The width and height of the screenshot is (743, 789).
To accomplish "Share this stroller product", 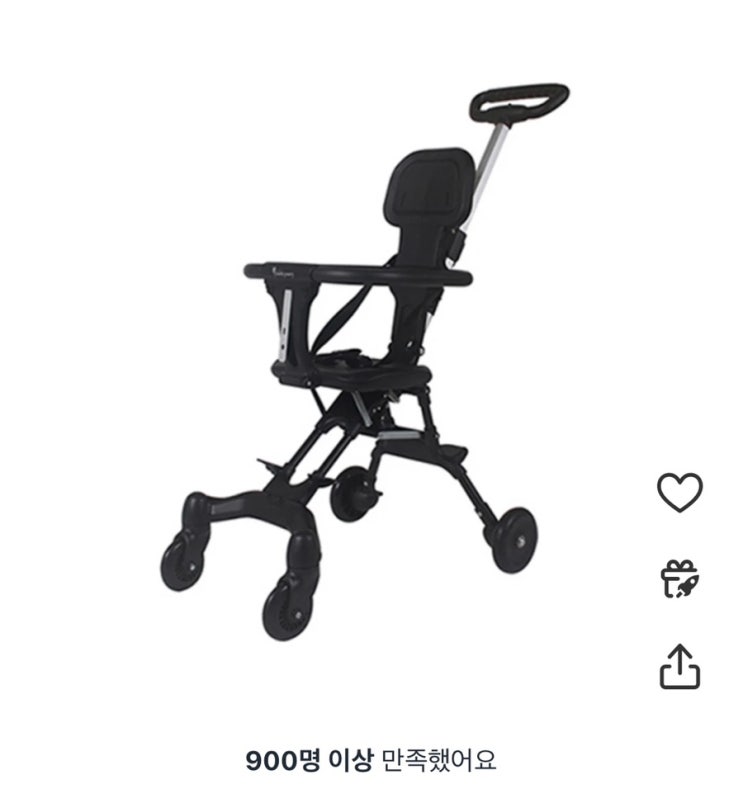I will 680,666.
